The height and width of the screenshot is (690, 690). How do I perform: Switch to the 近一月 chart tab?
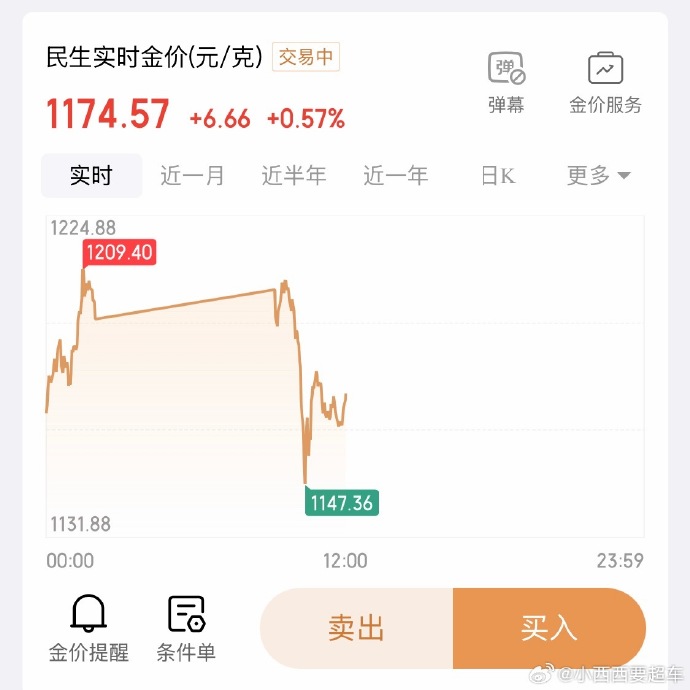pos(192,176)
